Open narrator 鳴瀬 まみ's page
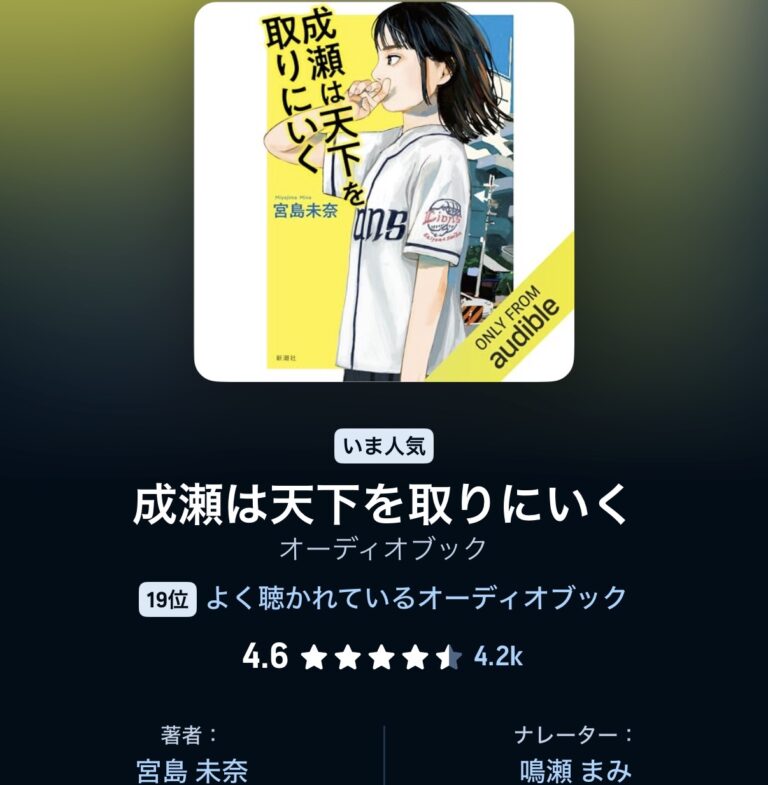768x785 pixels. [575, 770]
